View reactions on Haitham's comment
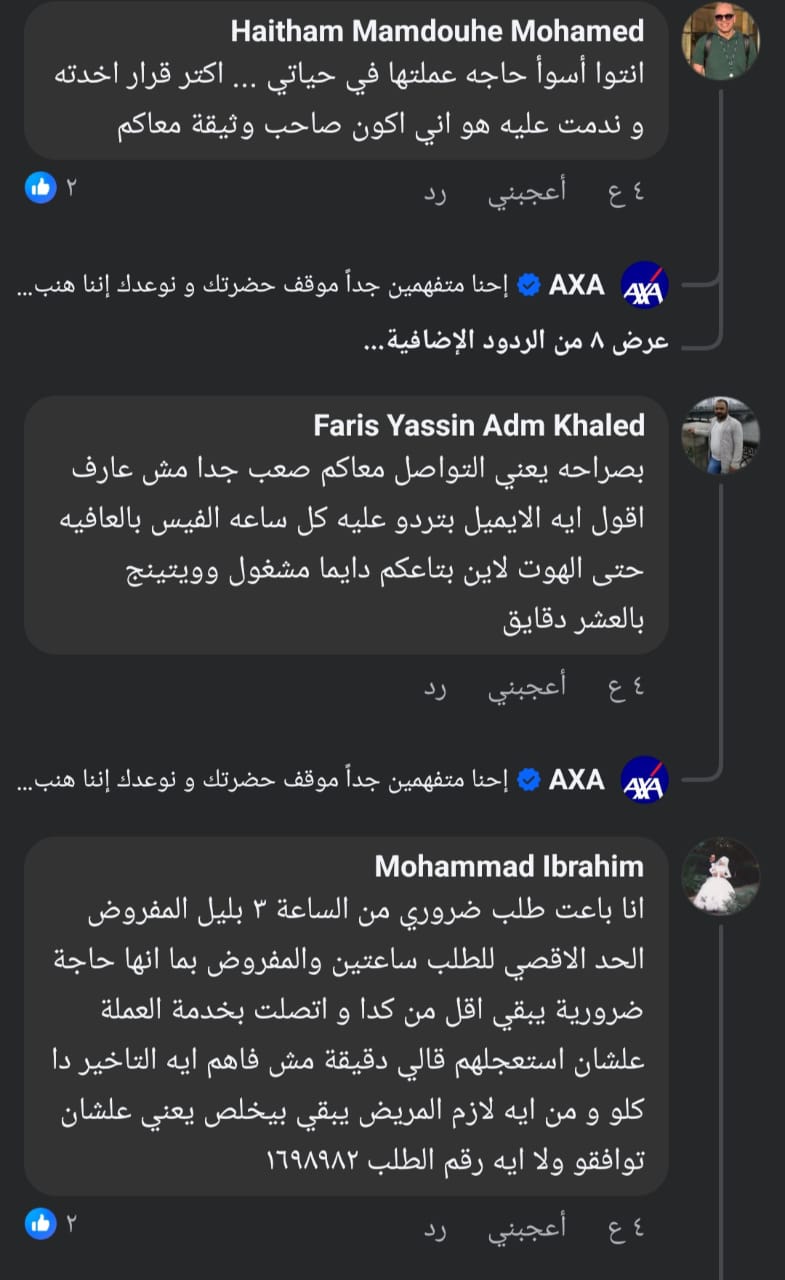785x1280 pixels. pyautogui.click(x=50, y=187)
